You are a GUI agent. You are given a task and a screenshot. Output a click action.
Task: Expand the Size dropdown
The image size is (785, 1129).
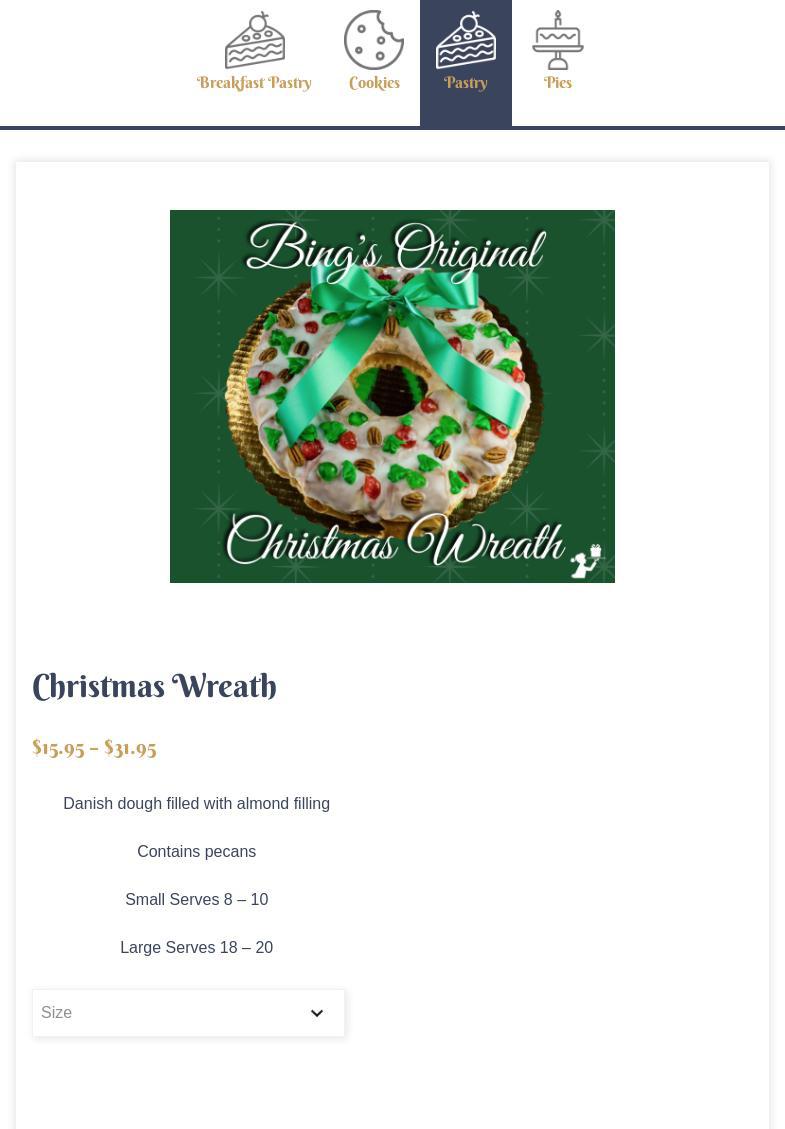coord(188,1013)
